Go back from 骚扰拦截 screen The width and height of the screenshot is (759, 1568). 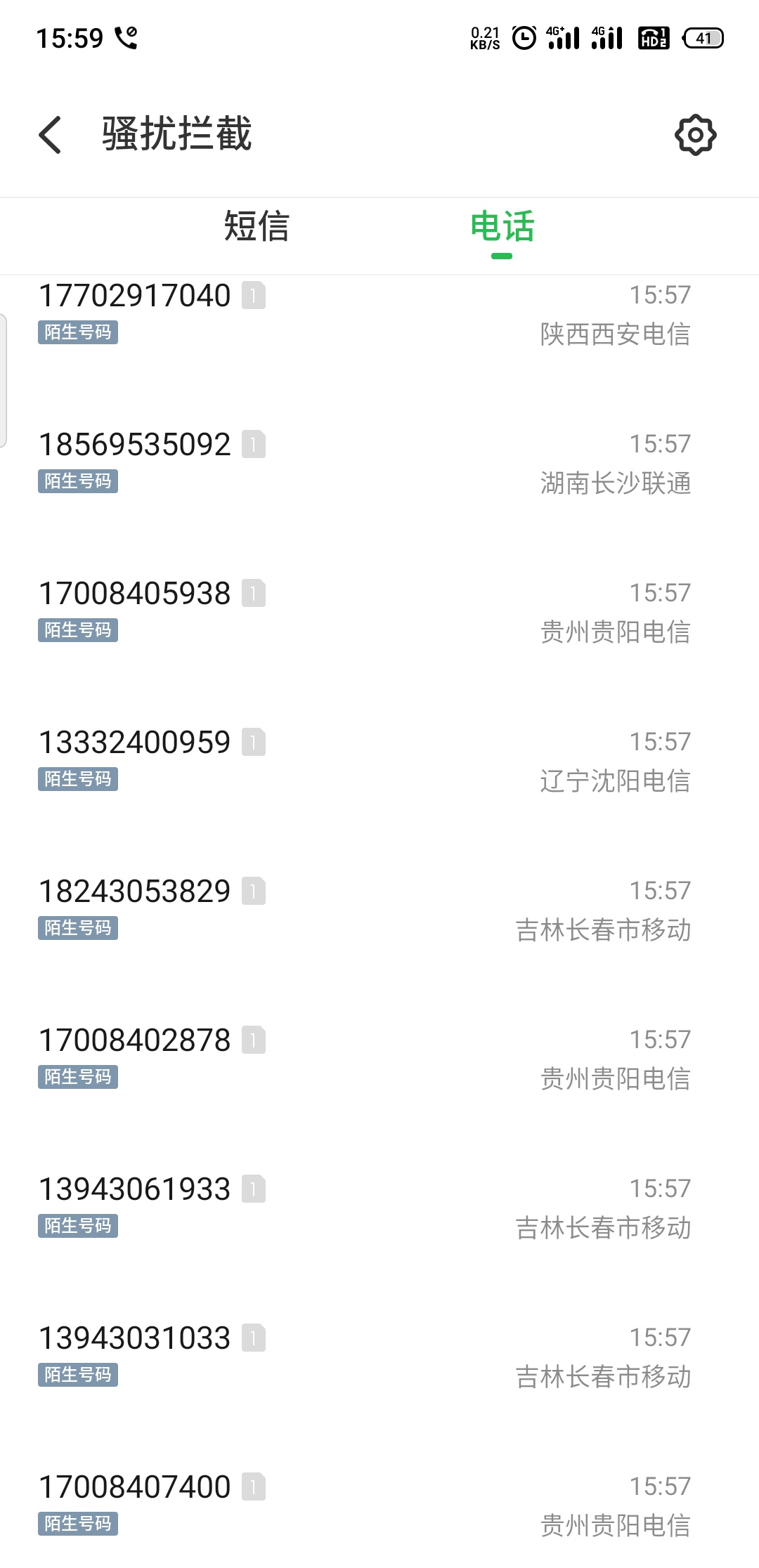click(50, 134)
